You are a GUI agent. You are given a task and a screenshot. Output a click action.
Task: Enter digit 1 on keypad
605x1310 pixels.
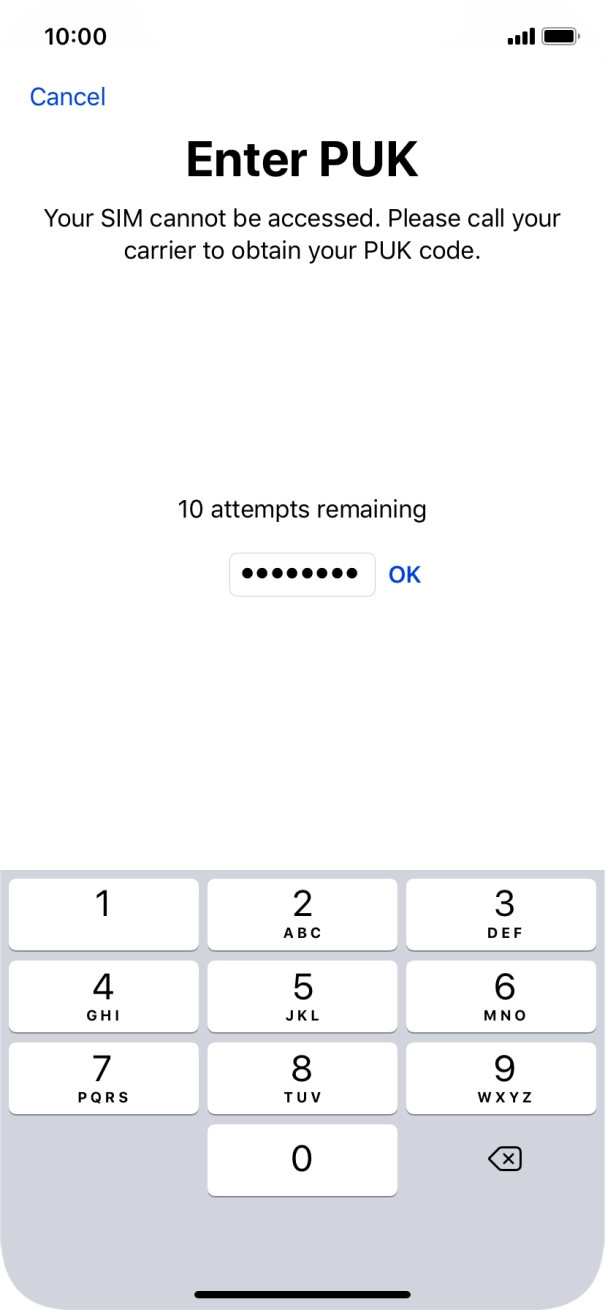[103, 914]
